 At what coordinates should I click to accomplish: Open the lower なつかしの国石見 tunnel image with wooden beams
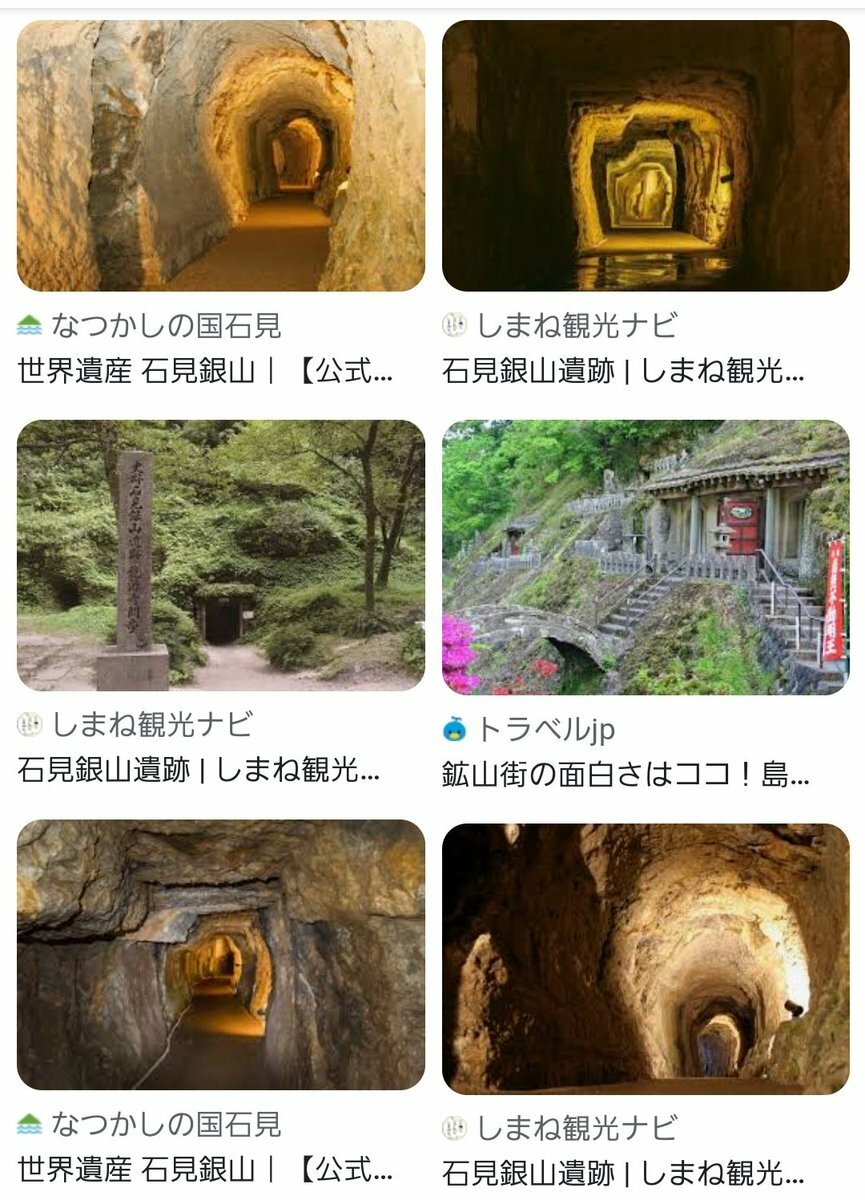[220, 955]
